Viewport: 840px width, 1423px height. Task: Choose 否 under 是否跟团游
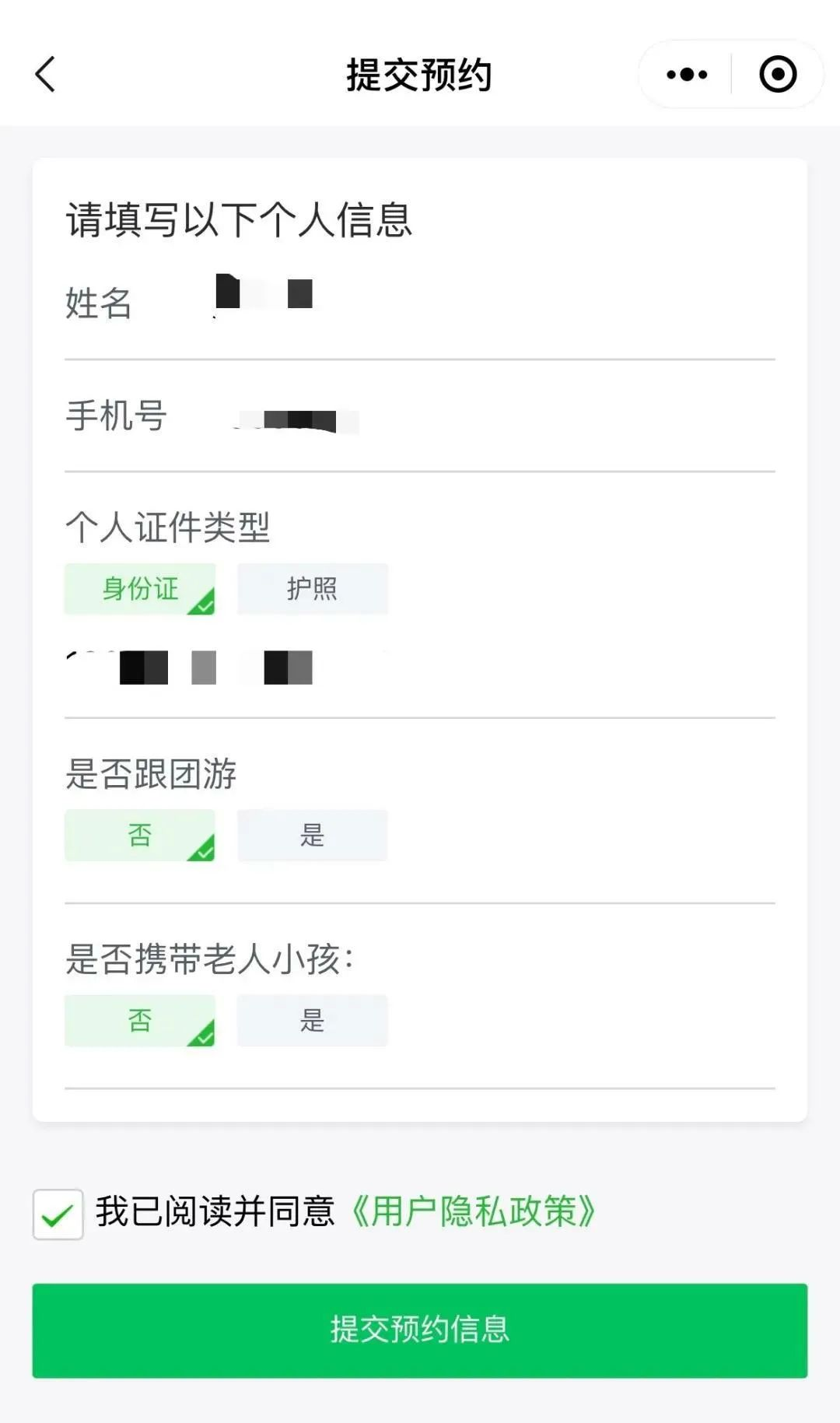tap(140, 835)
